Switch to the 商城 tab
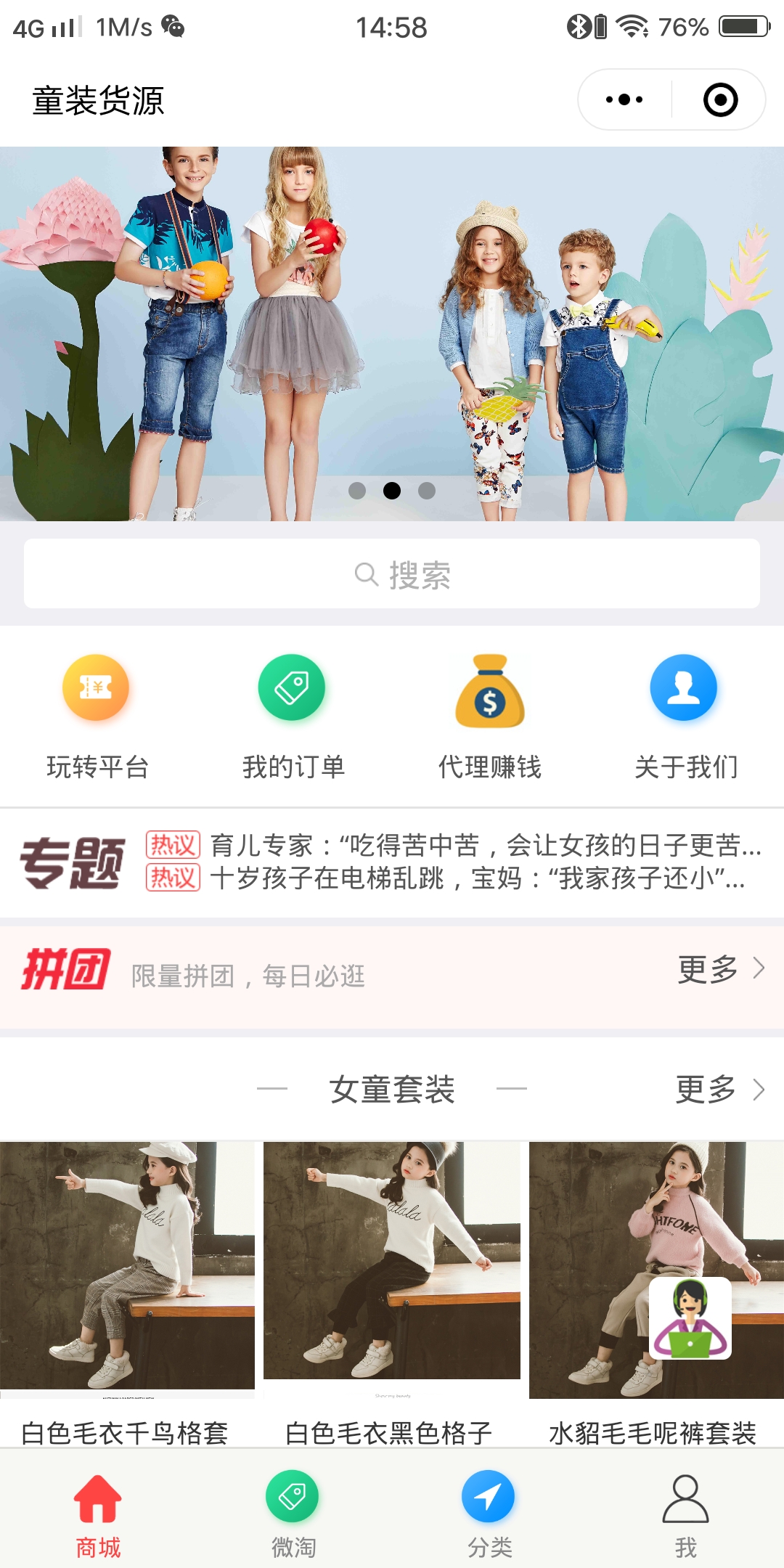This screenshot has height=1568, width=784. coord(98,1514)
